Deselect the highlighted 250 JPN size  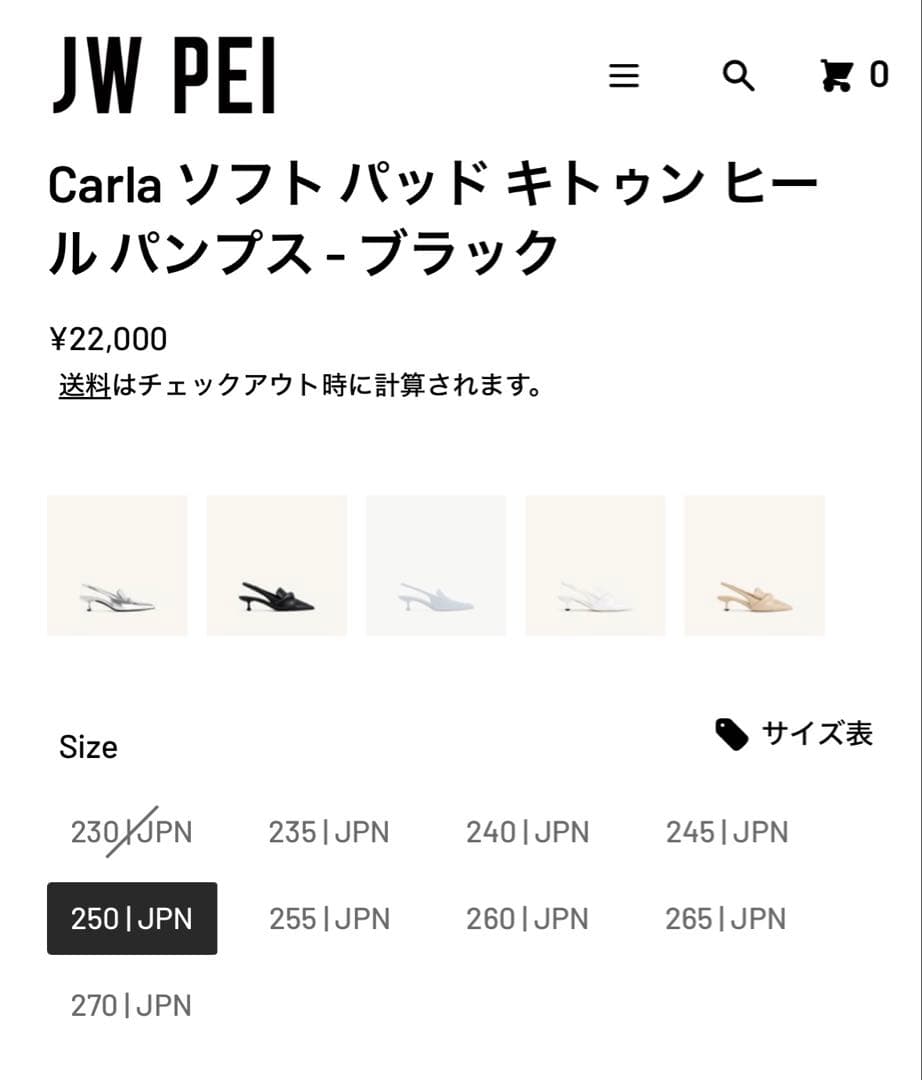point(131,918)
